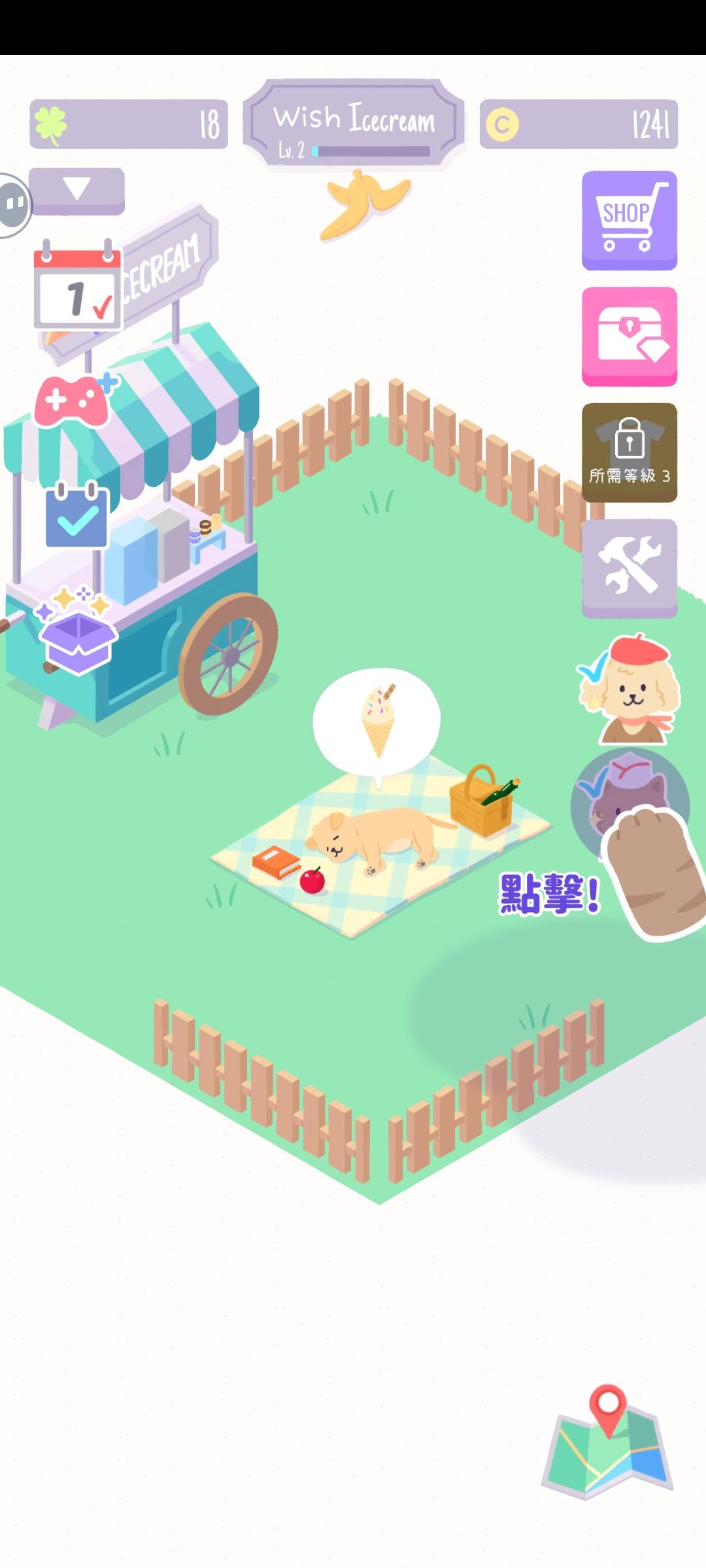706x1568 pixels.
Task: Tap the locked outfit requiring level 3
Action: pyautogui.click(x=628, y=451)
